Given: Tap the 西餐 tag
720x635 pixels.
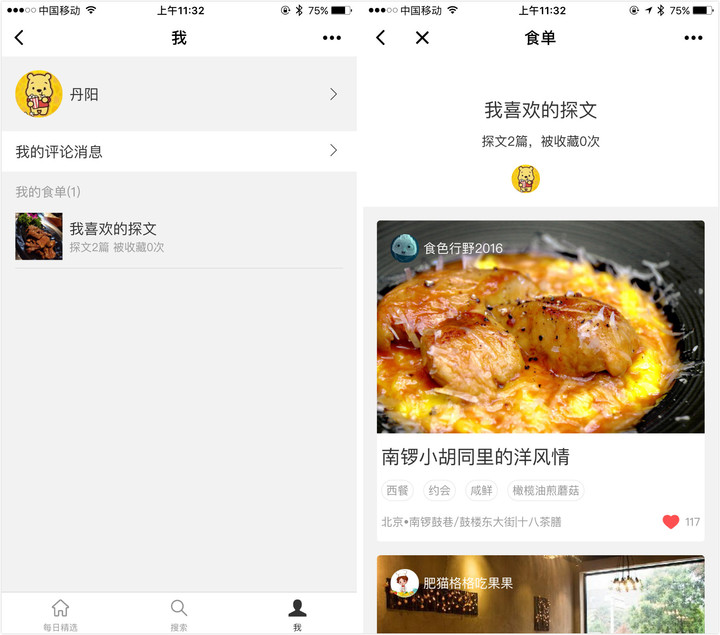Looking at the screenshot, I should pos(397,490).
